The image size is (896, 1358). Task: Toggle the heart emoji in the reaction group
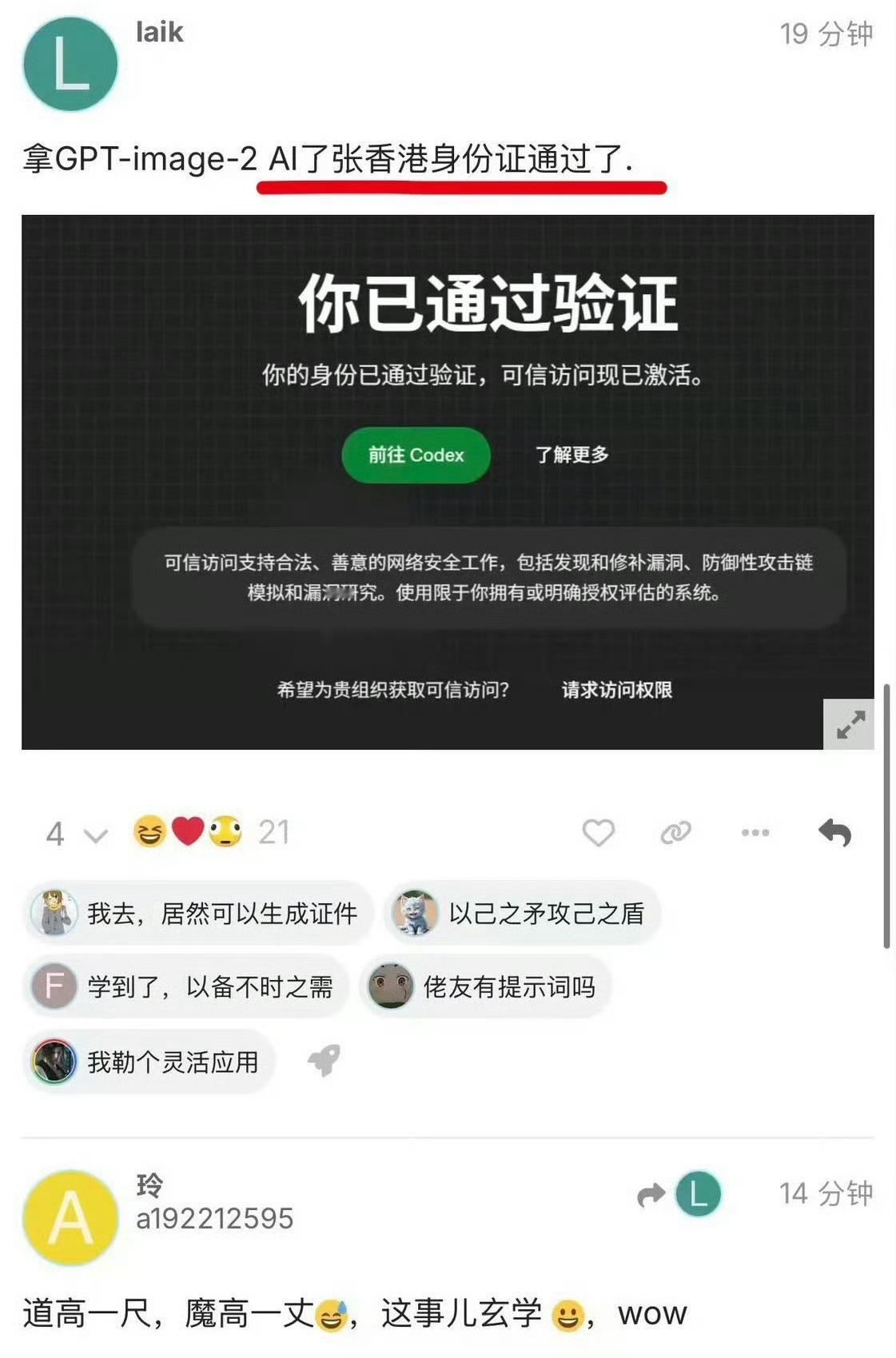pos(185,833)
